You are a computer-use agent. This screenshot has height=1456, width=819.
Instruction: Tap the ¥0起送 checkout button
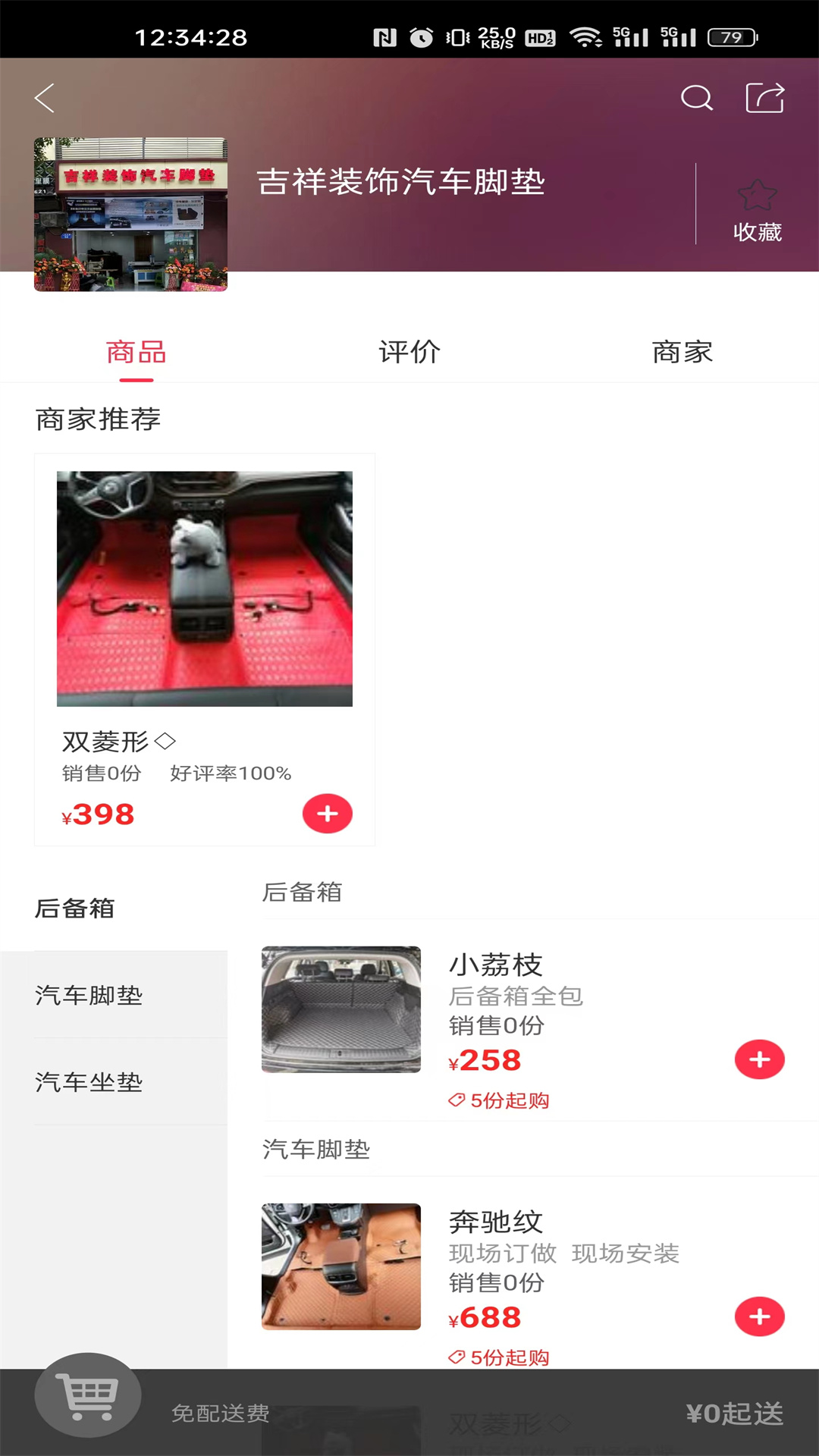734,1414
